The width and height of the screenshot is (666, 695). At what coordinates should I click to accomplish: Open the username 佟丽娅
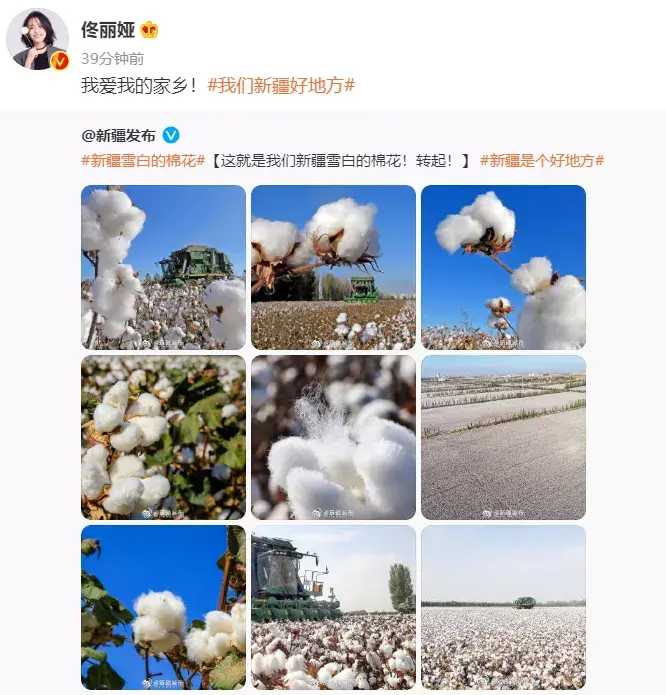tap(107, 29)
